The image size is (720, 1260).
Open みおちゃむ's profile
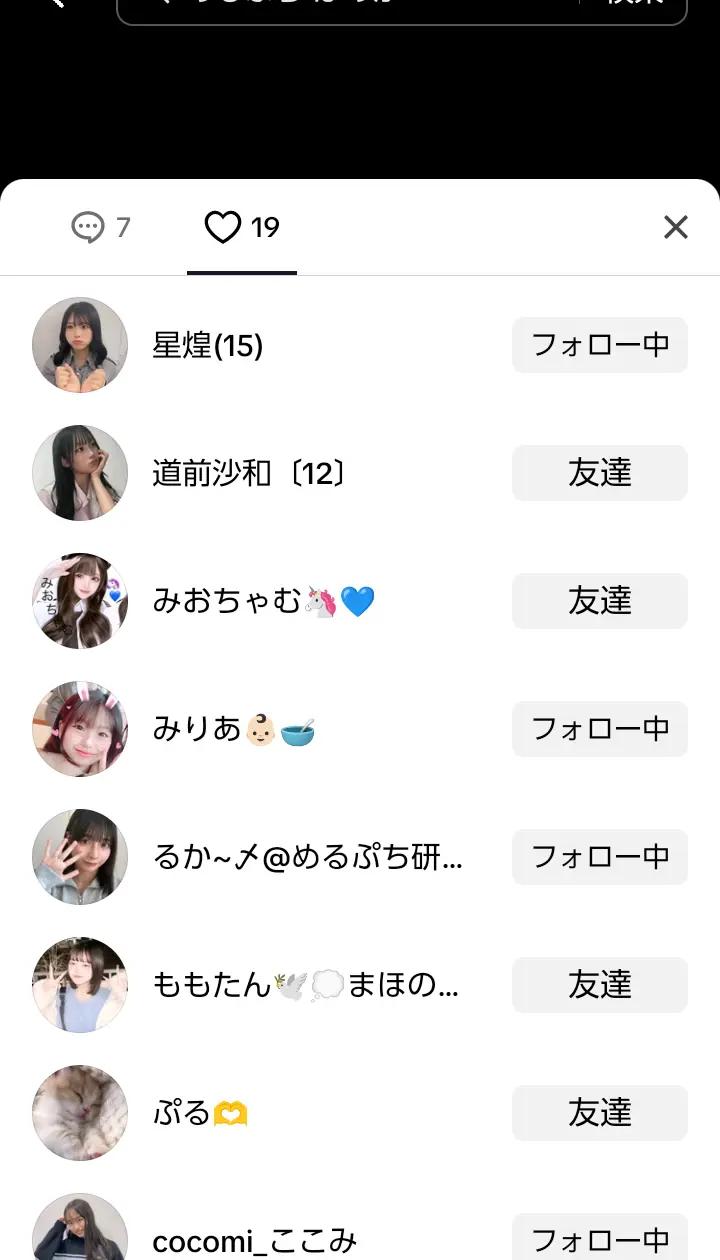click(80, 601)
